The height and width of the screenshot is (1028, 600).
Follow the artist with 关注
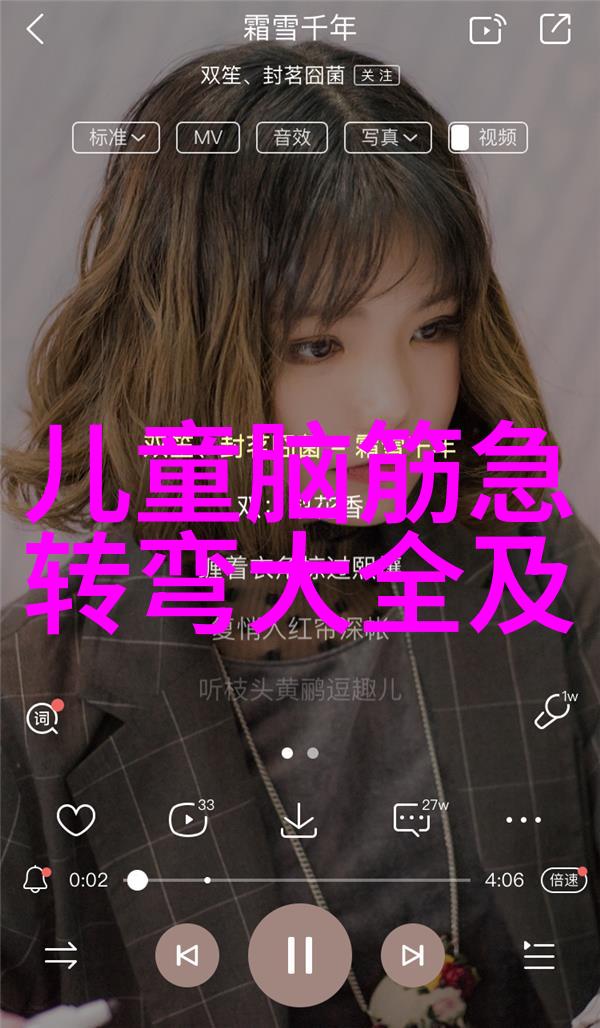[x=377, y=75]
